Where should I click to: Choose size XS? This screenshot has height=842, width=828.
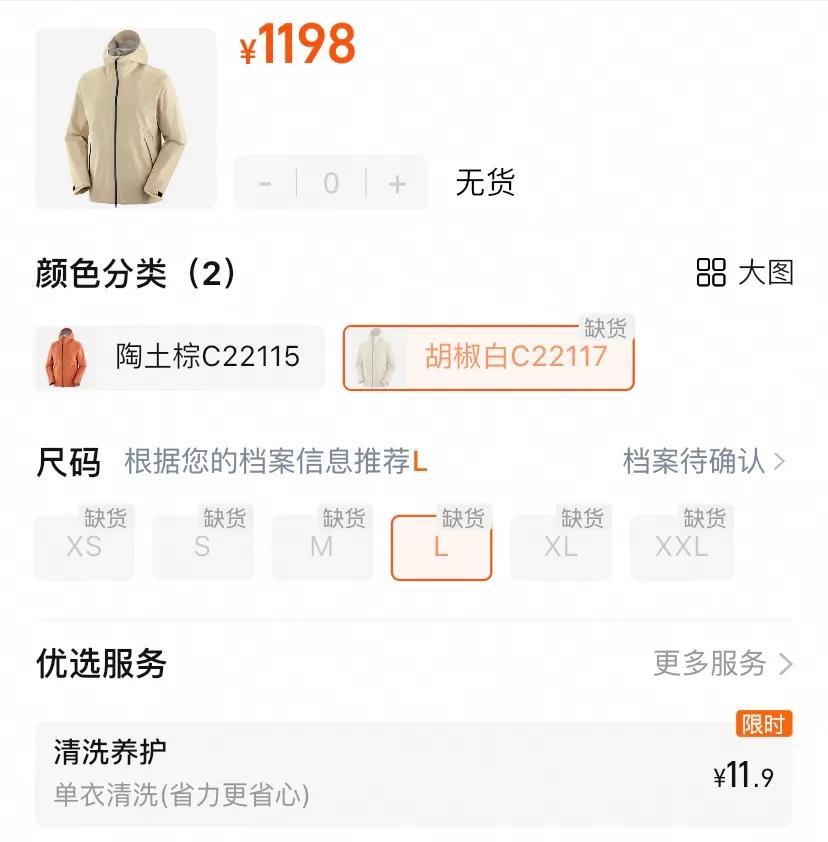84,547
